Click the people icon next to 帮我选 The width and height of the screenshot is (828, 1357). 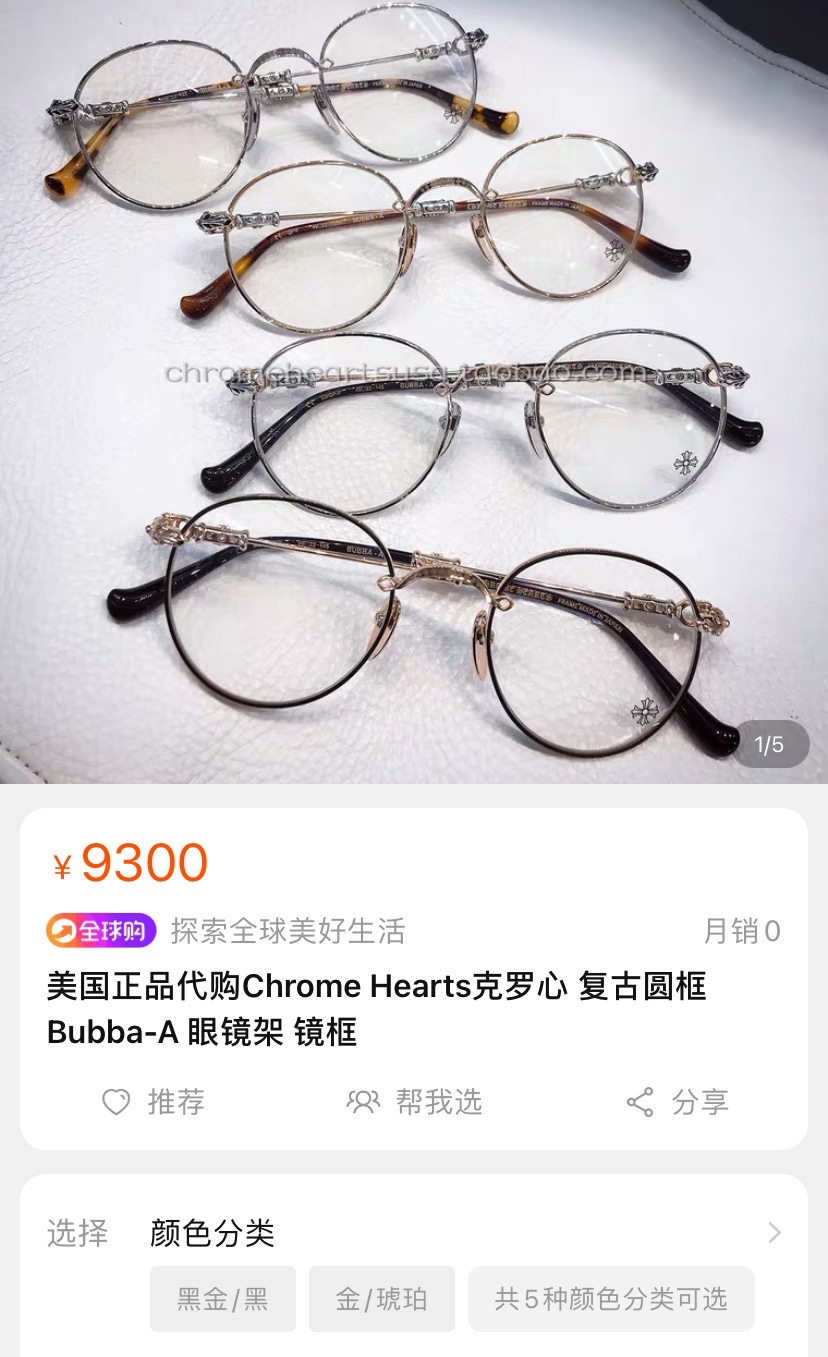[362, 1102]
